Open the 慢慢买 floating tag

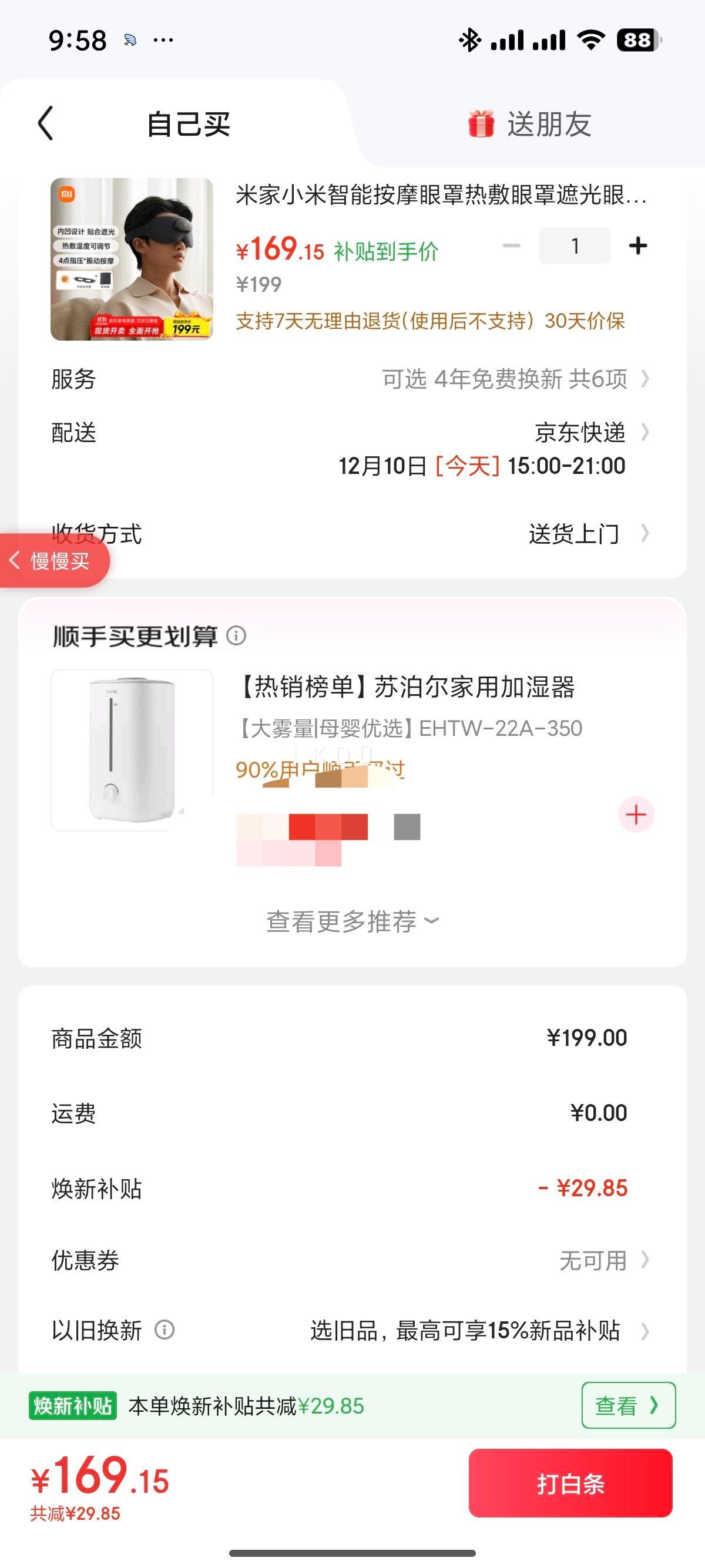[x=55, y=561]
